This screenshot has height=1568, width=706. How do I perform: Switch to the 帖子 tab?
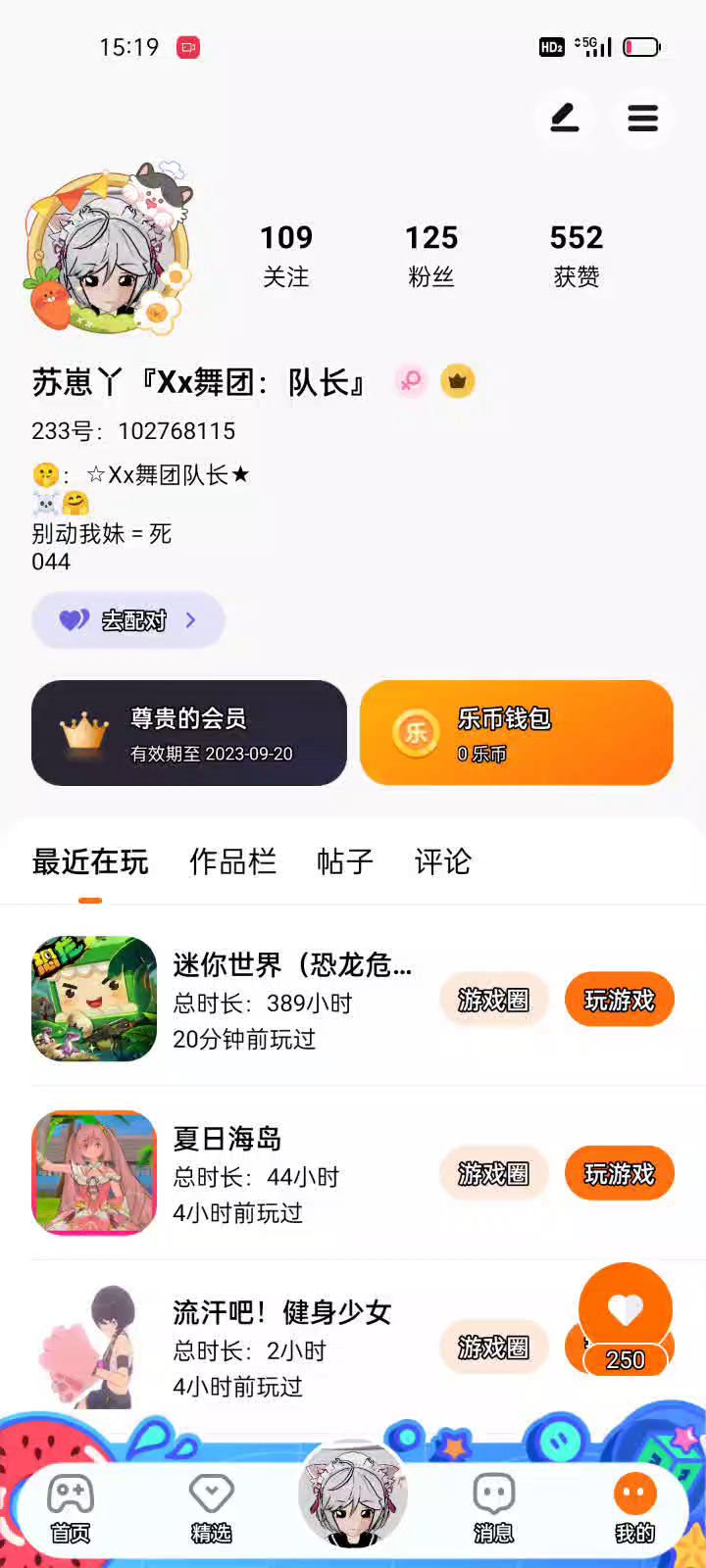pyautogui.click(x=344, y=861)
